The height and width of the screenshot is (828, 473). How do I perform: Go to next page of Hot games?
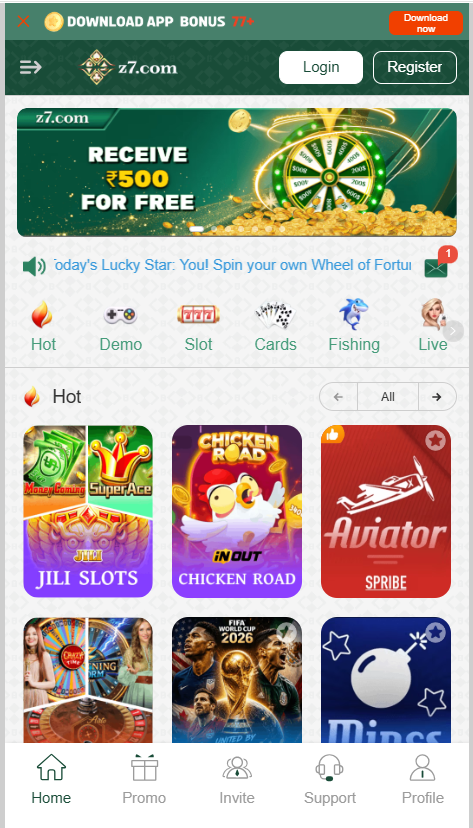[437, 397]
